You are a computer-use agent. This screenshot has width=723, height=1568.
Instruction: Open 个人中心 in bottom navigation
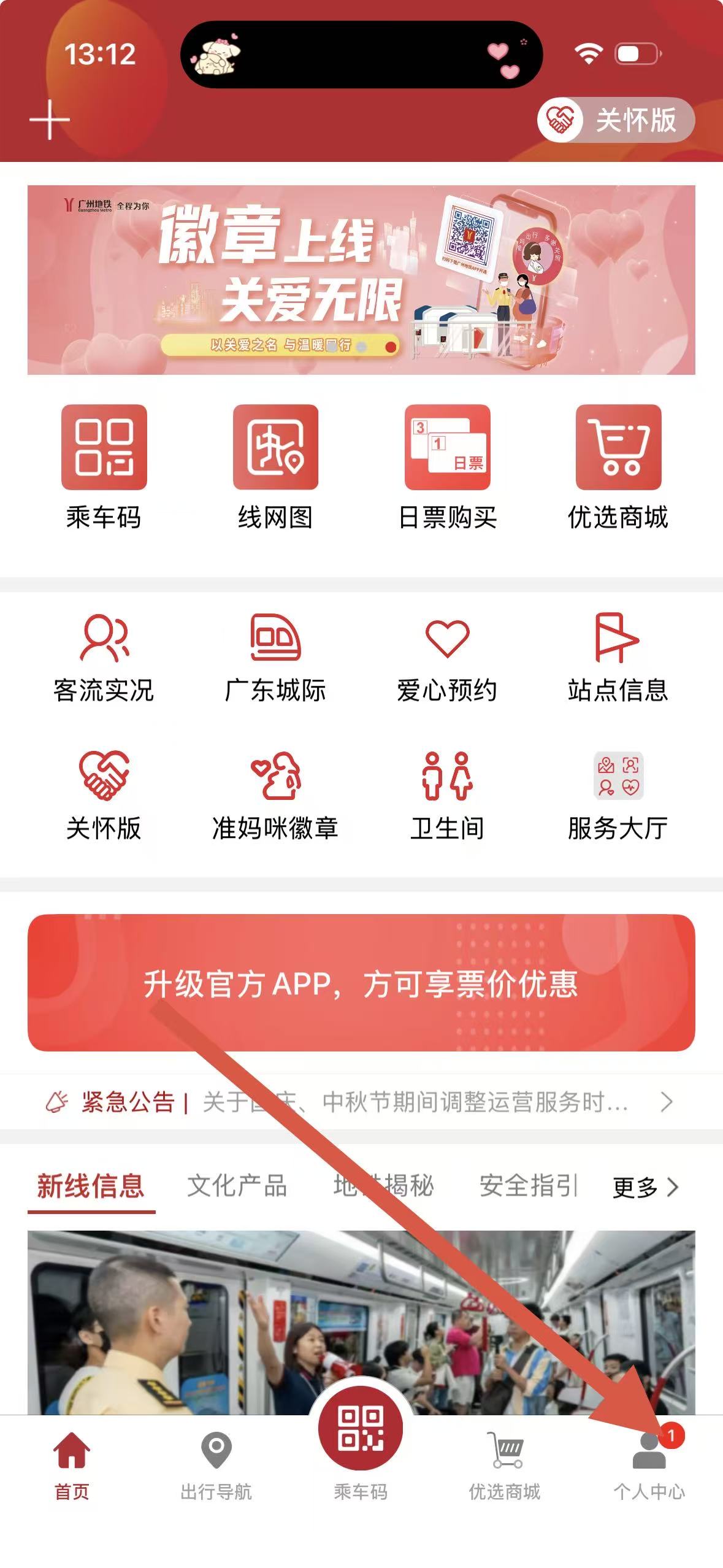[x=649, y=1465]
